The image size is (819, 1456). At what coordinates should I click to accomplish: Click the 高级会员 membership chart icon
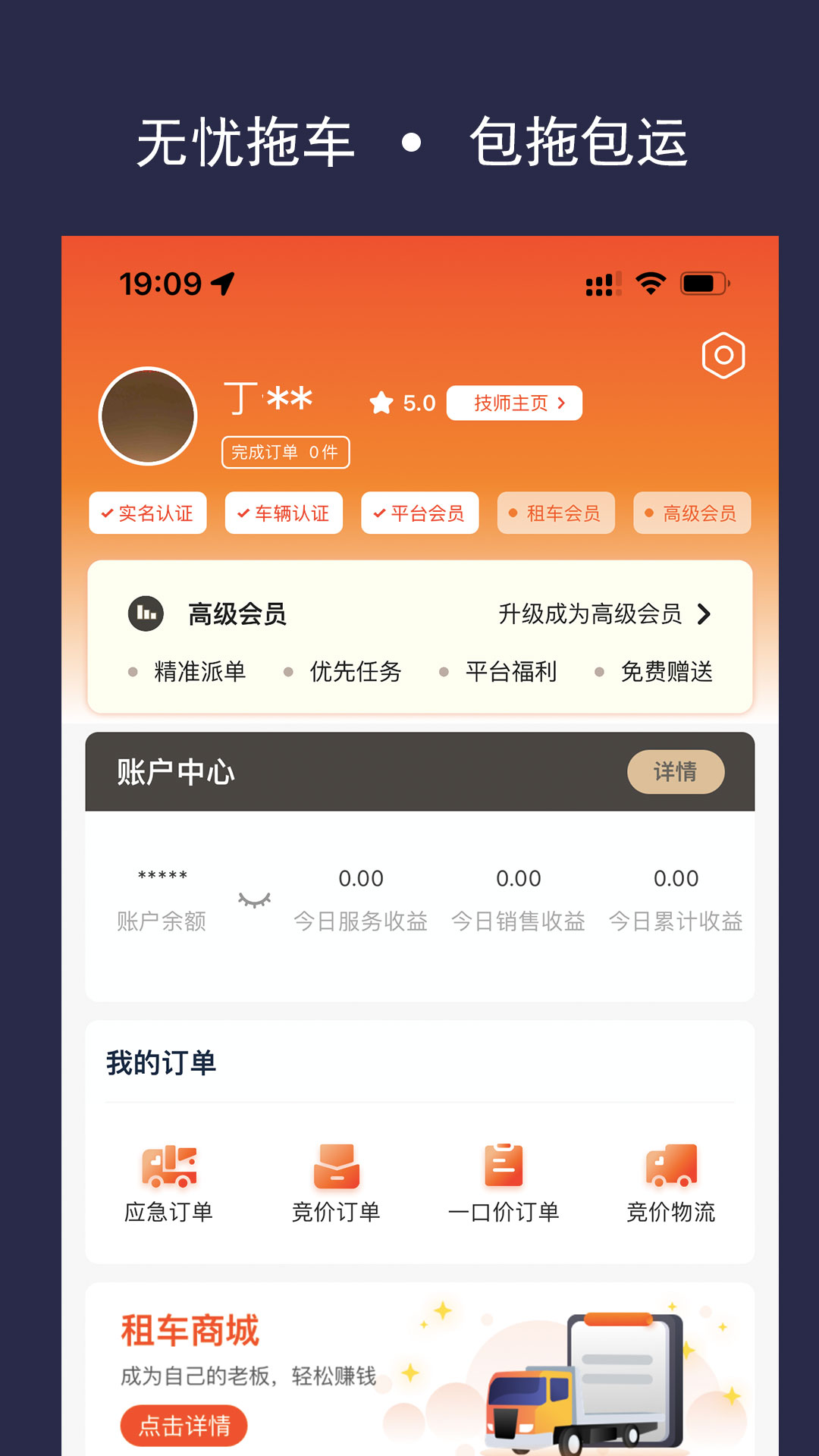(x=146, y=613)
